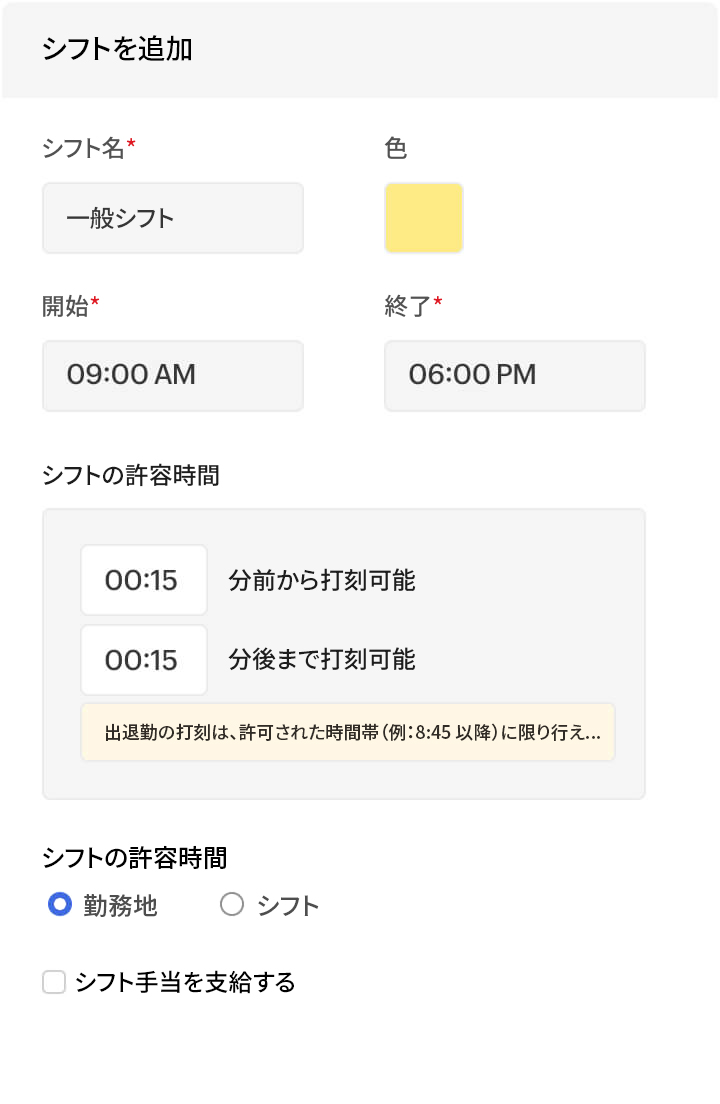This screenshot has width=720, height=1104.
Task: Select the 勤務地 radio button
Action: click(x=59, y=904)
